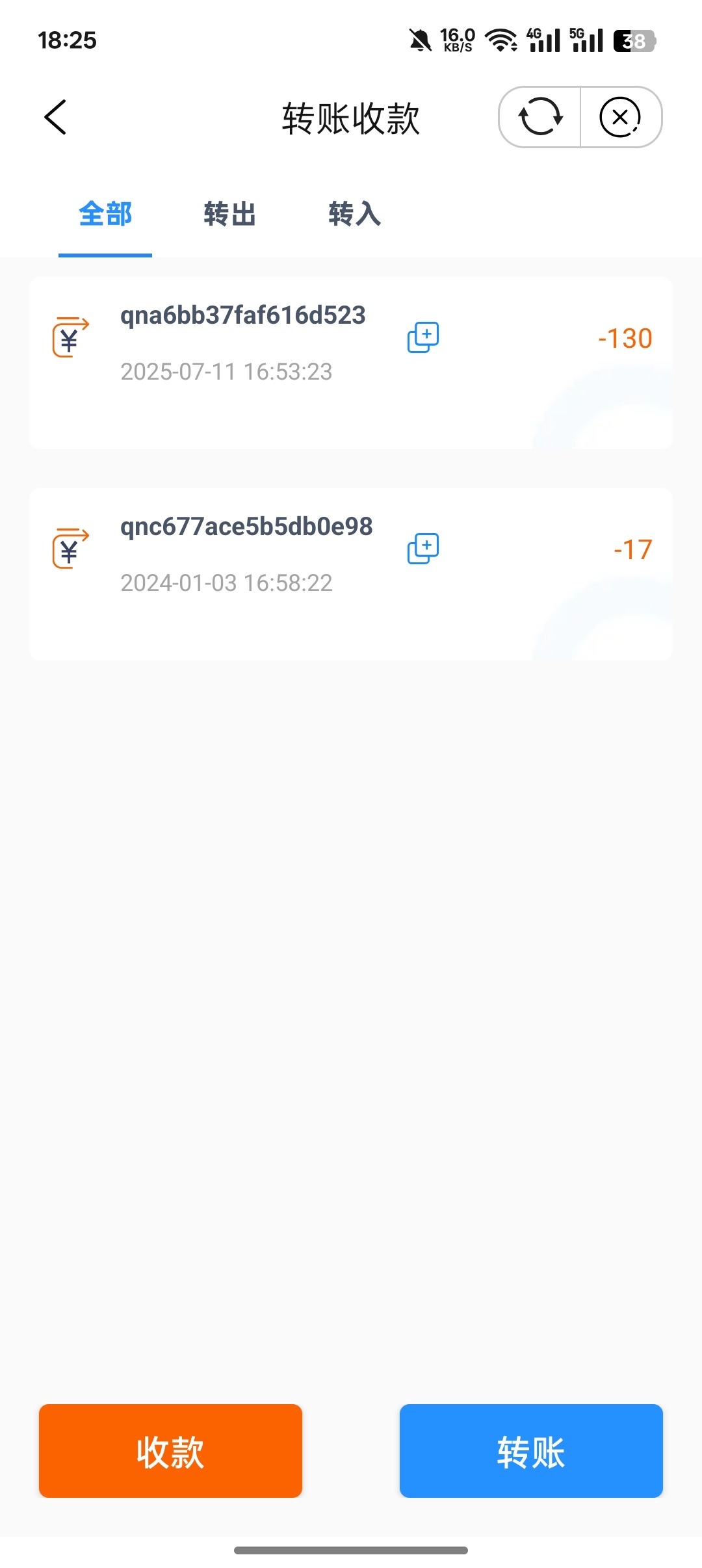The width and height of the screenshot is (702, 1568).
Task: Go back from the 转账收款 page
Action: click(x=56, y=117)
